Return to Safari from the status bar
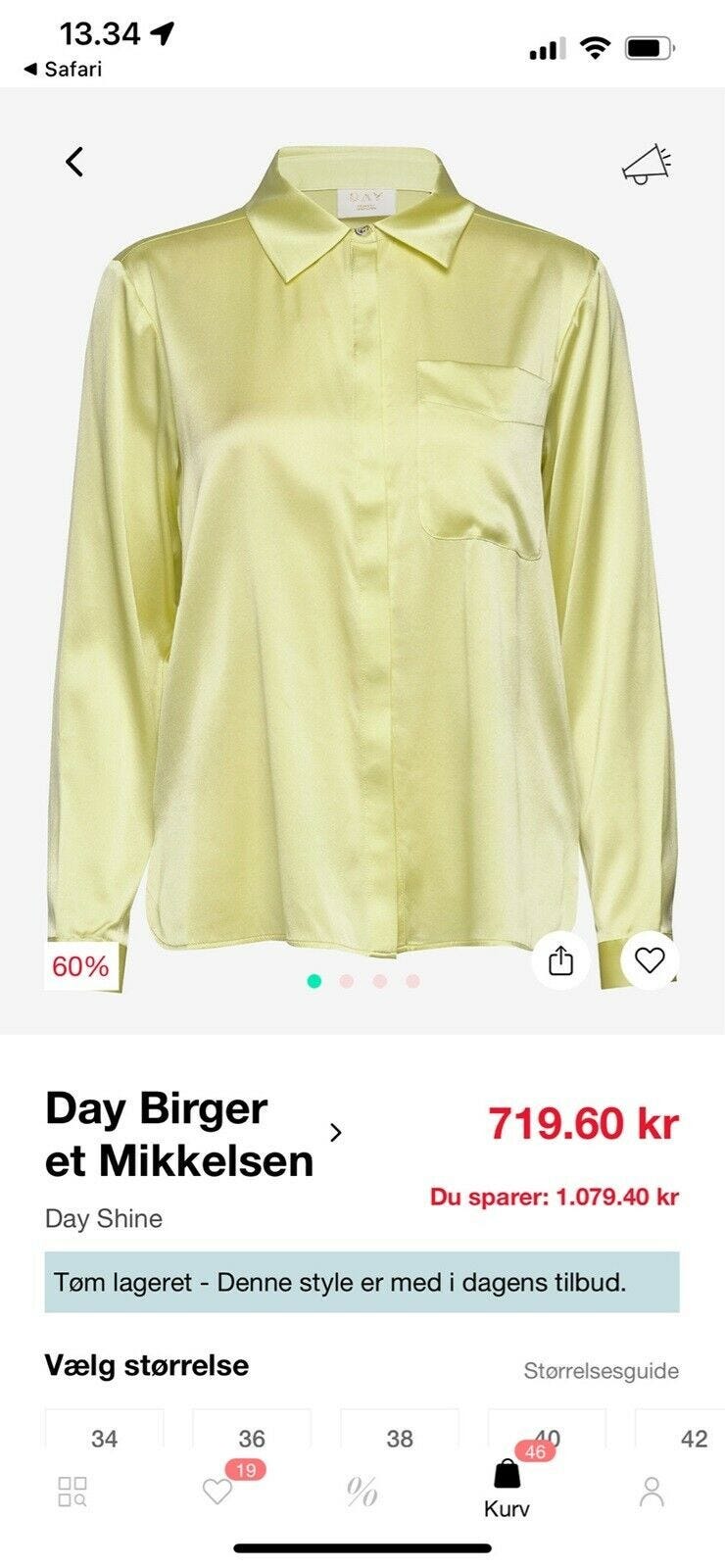Screen dimensions: 725x1568 (x=63, y=70)
